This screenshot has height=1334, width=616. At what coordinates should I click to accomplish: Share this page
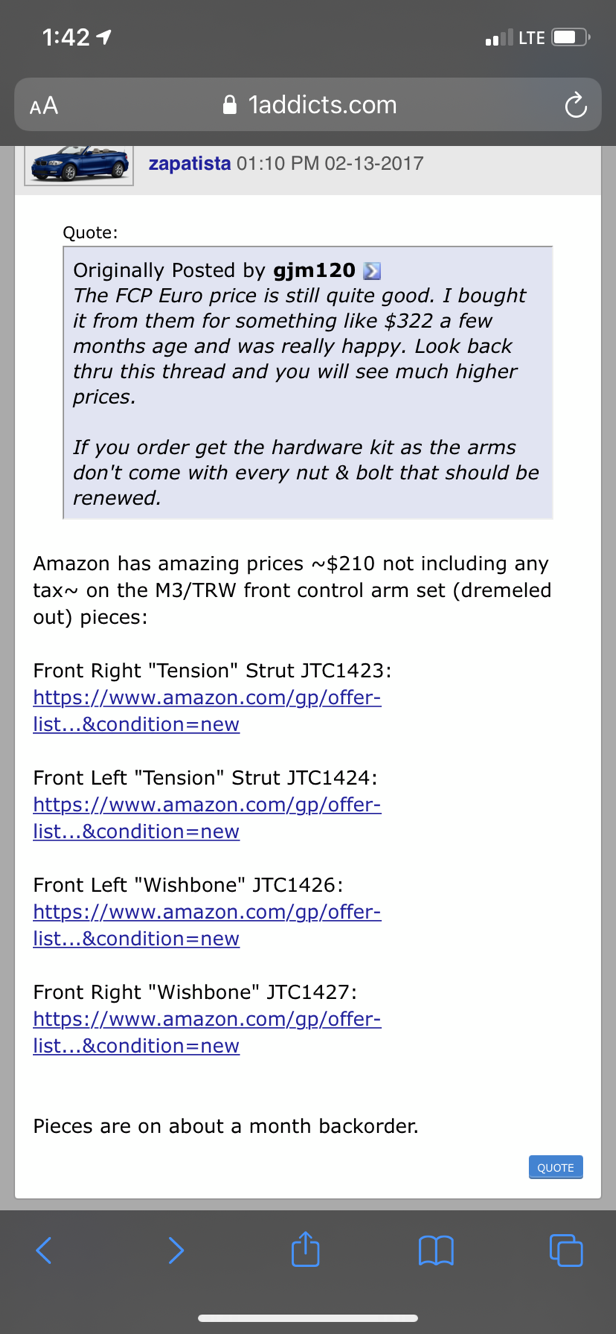(x=304, y=1248)
